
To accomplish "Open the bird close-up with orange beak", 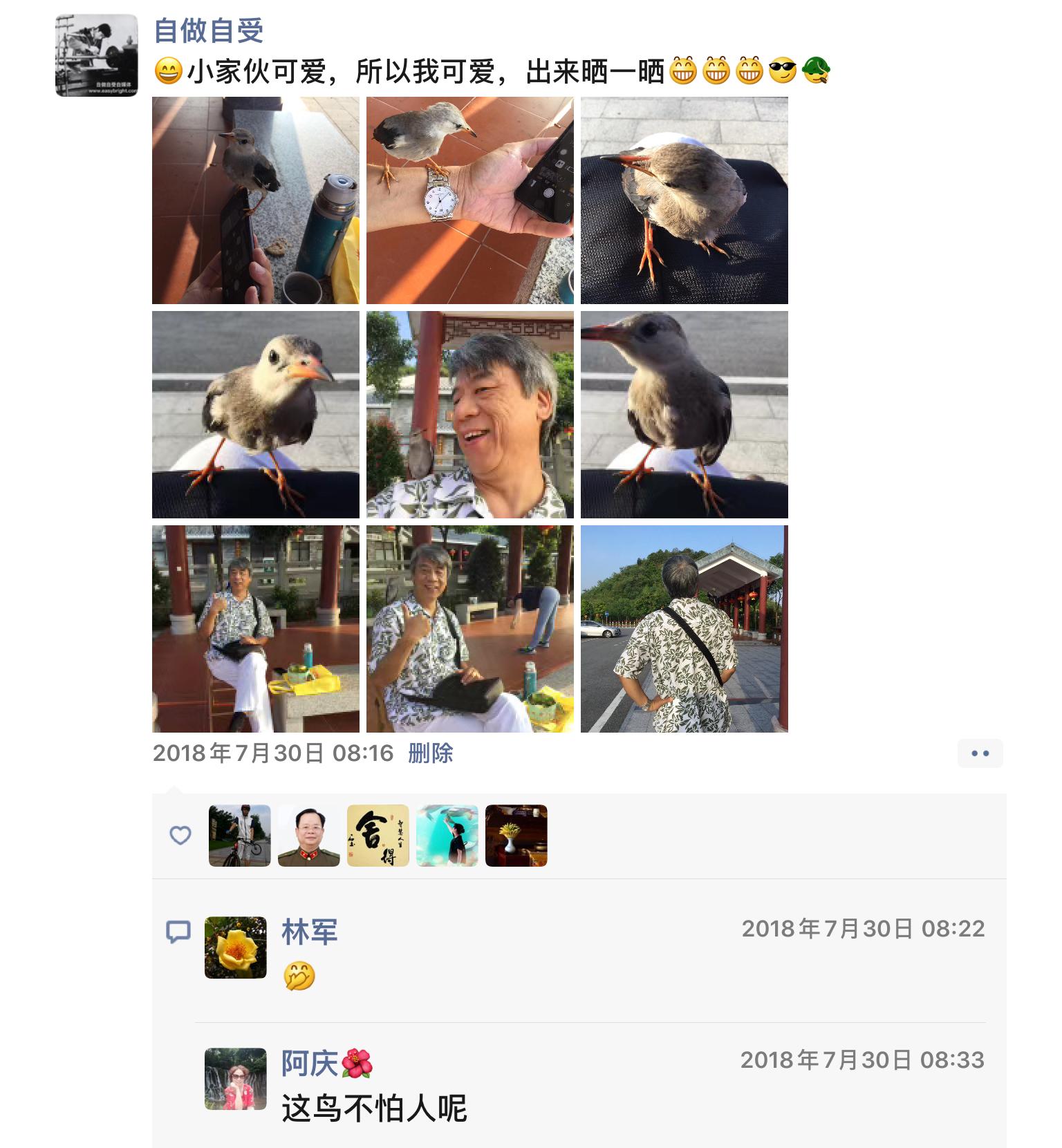I will pyautogui.click(x=256, y=415).
